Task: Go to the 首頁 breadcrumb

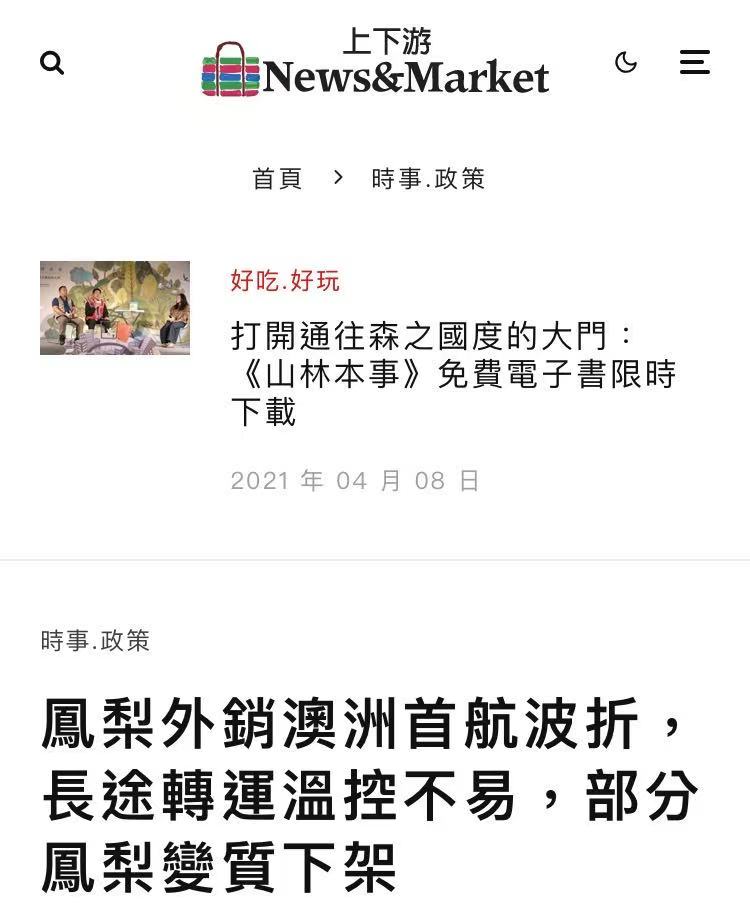Action: click(277, 179)
